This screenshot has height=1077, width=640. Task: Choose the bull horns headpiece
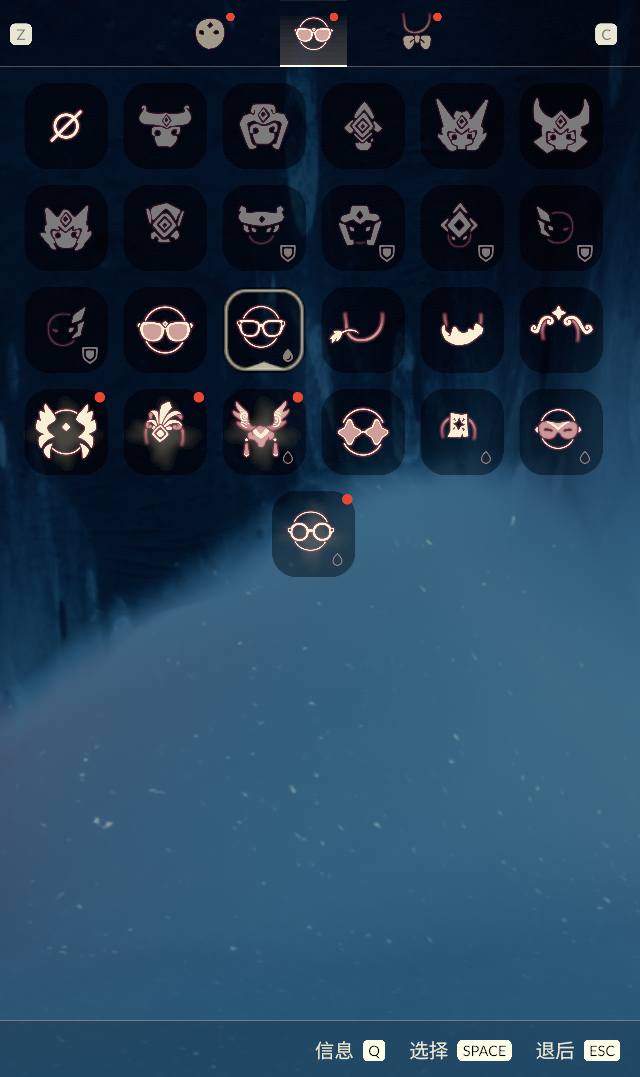point(165,126)
